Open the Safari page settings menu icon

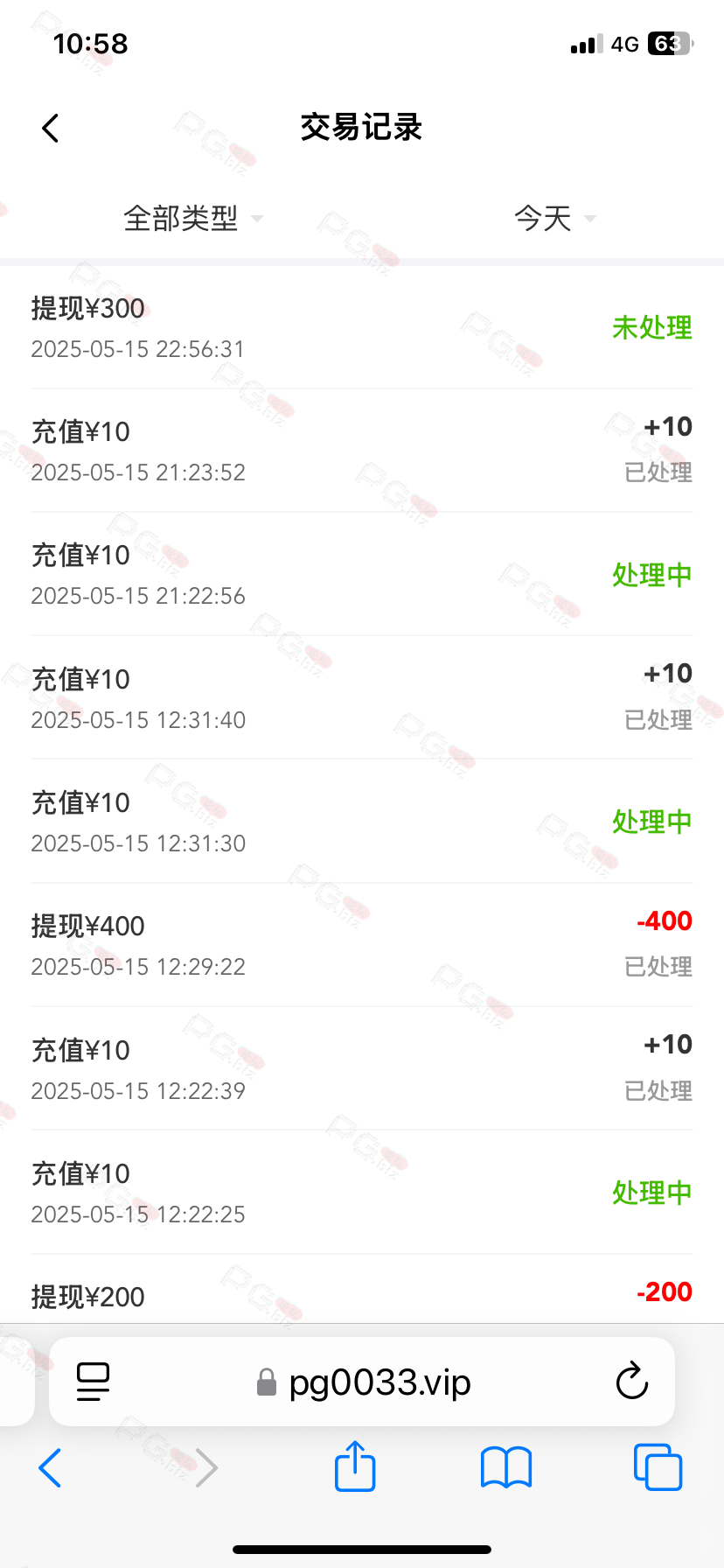(94, 1382)
